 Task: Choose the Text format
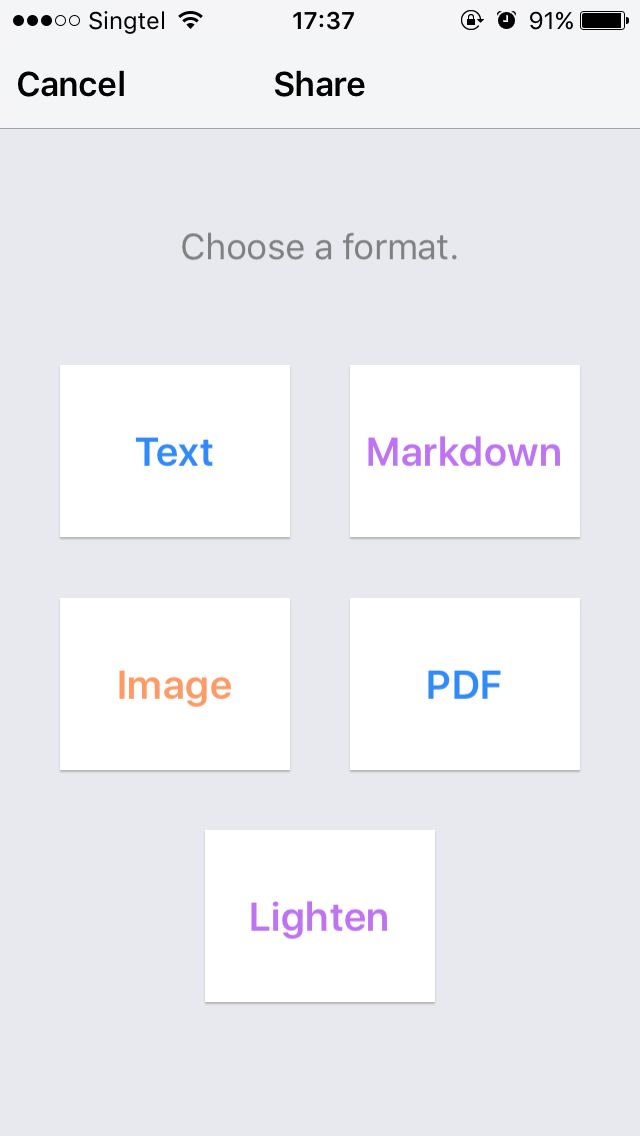click(x=175, y=451)
